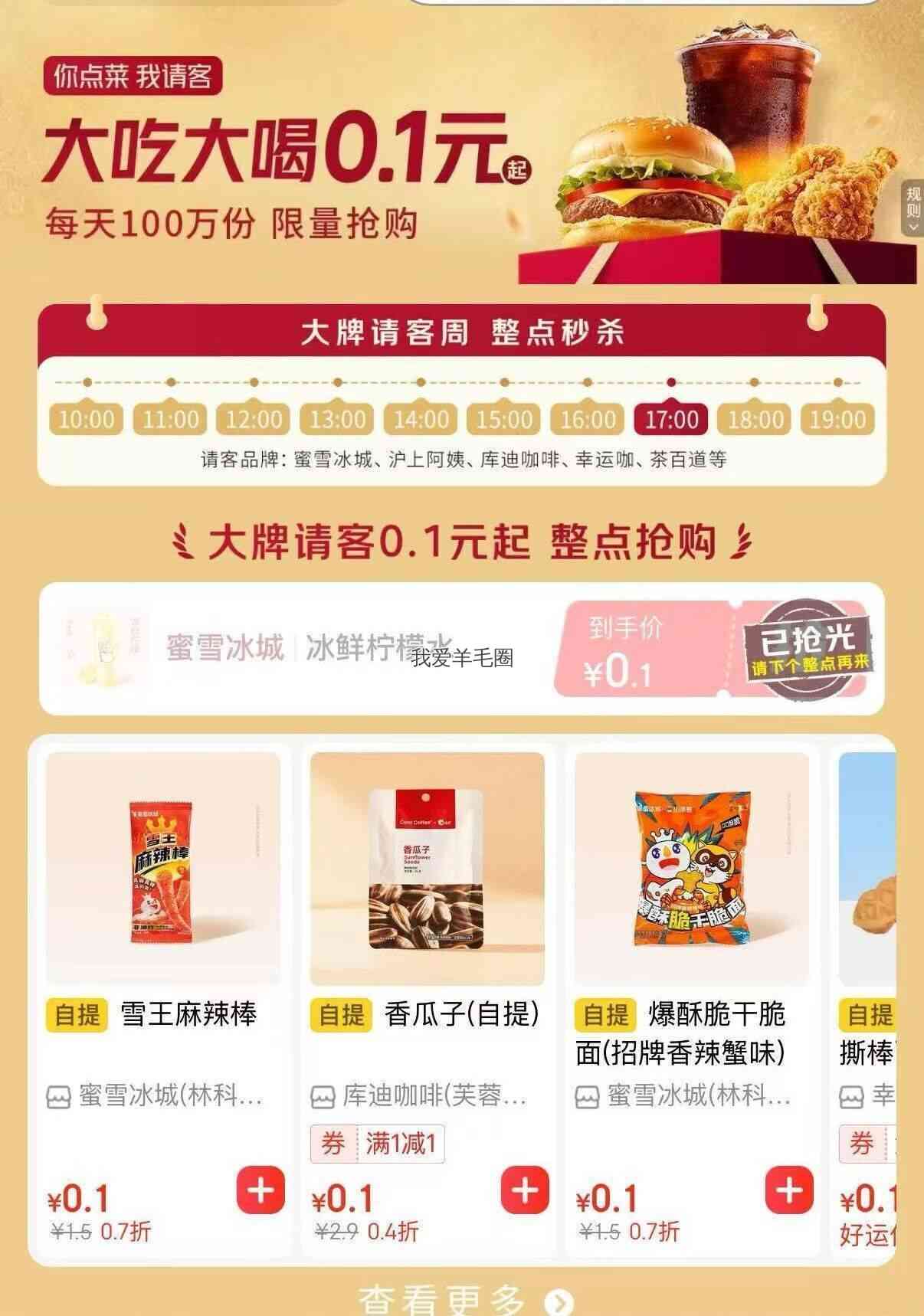Viewport: 924px width, 1316px height.
Task: Open the 蜜雪冰城 冰鲜柠檬水 deal row
Action: click(x=462, y=649)
